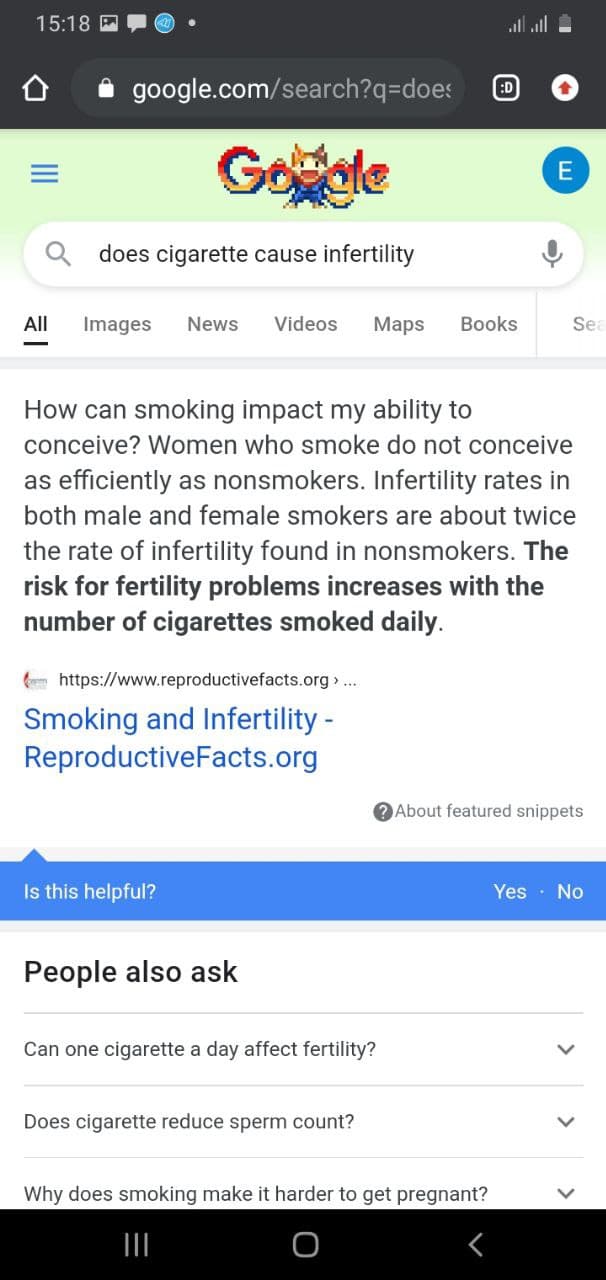This screenshot has width=606, height=1280.
Task: Open the Google account avatar E
Action: (x=565, y=171)
